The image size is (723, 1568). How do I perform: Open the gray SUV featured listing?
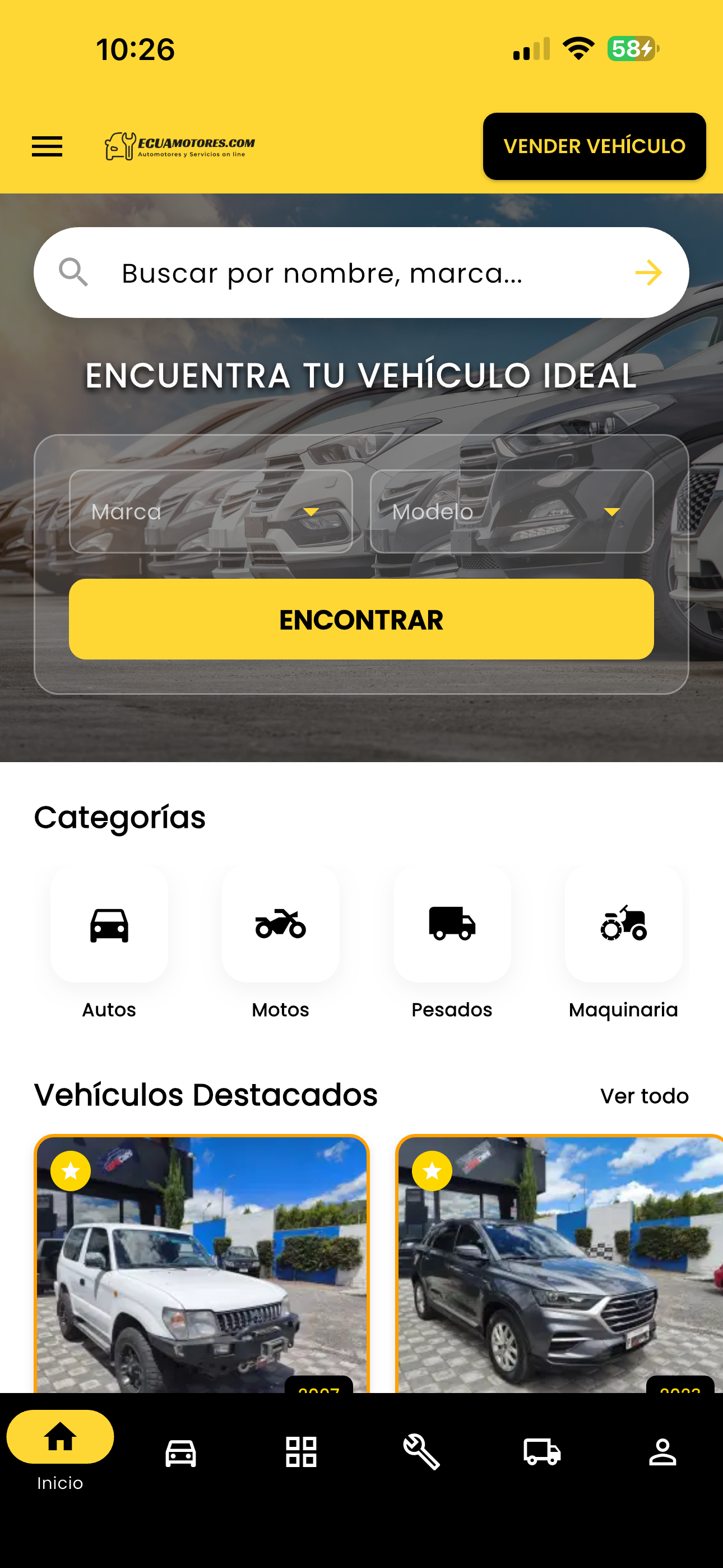(559, 1263)
